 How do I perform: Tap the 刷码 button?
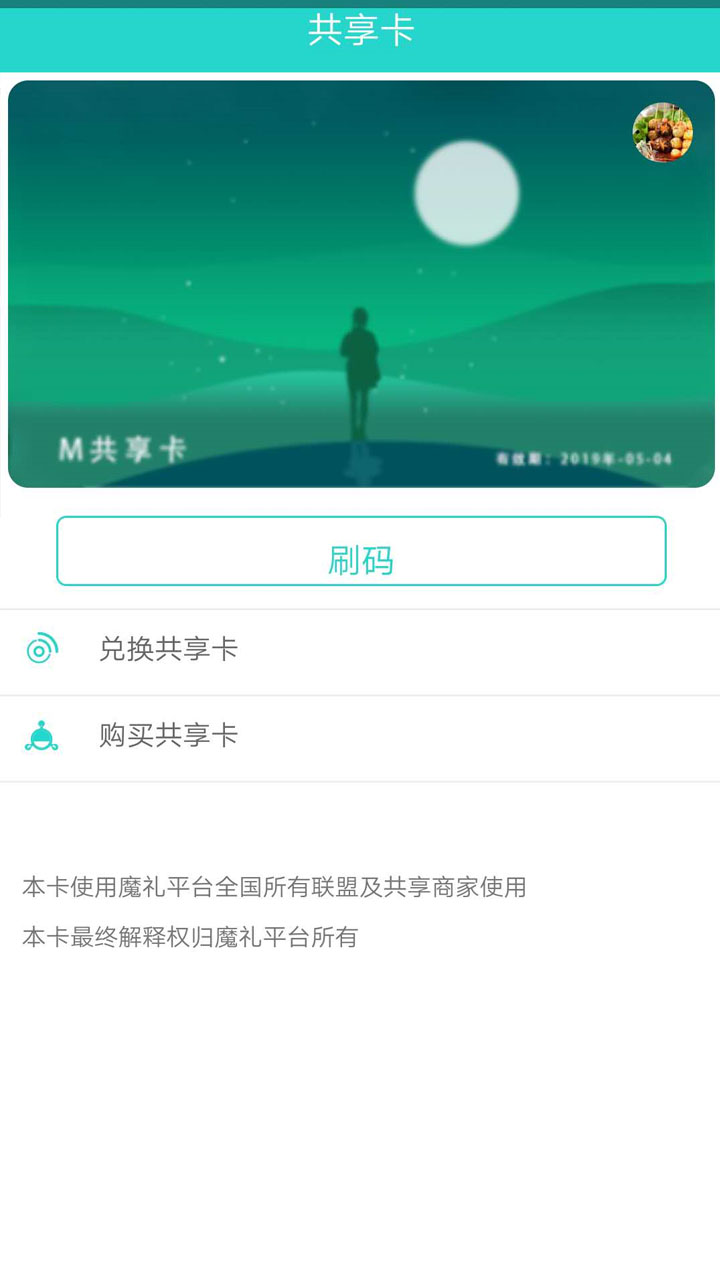click(361, 551)
